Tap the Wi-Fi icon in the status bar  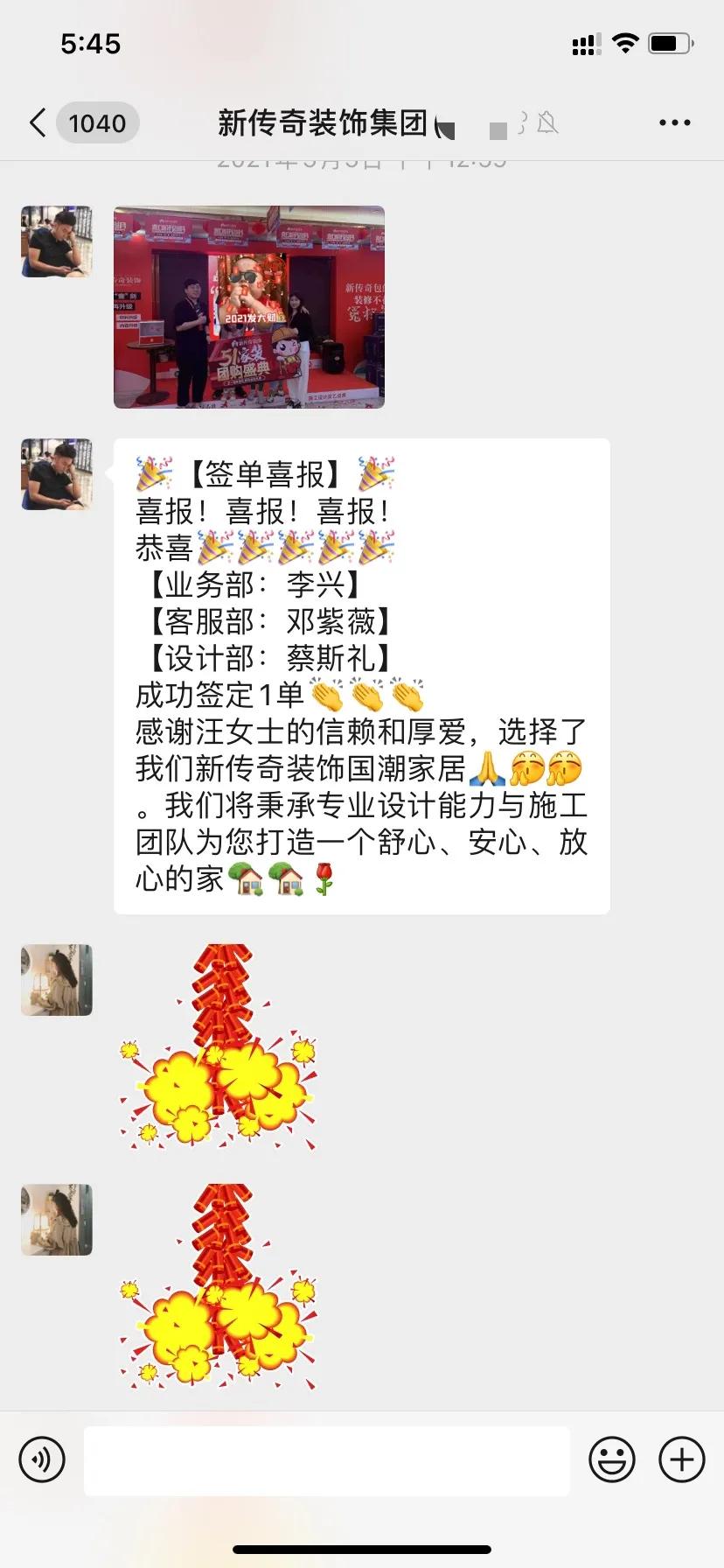(624, 42)
